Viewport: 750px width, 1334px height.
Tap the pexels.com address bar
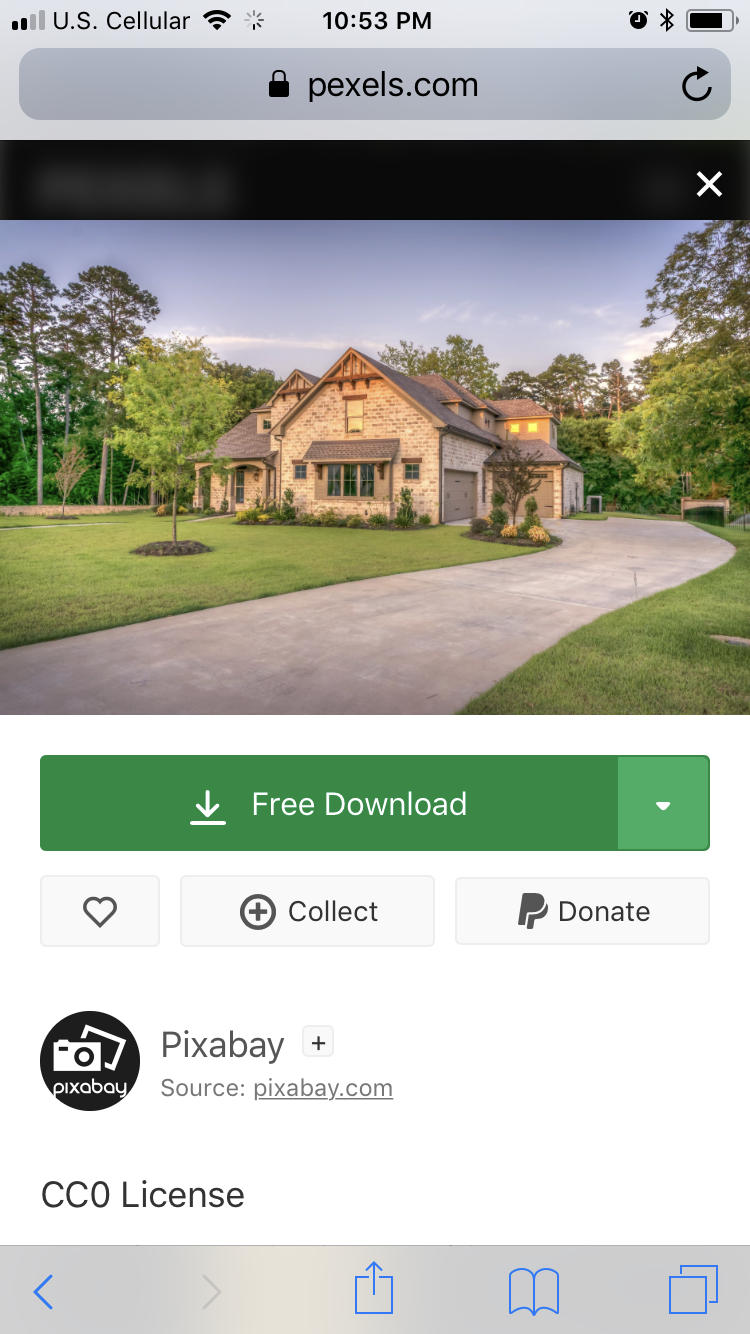[x=374, y=85]
